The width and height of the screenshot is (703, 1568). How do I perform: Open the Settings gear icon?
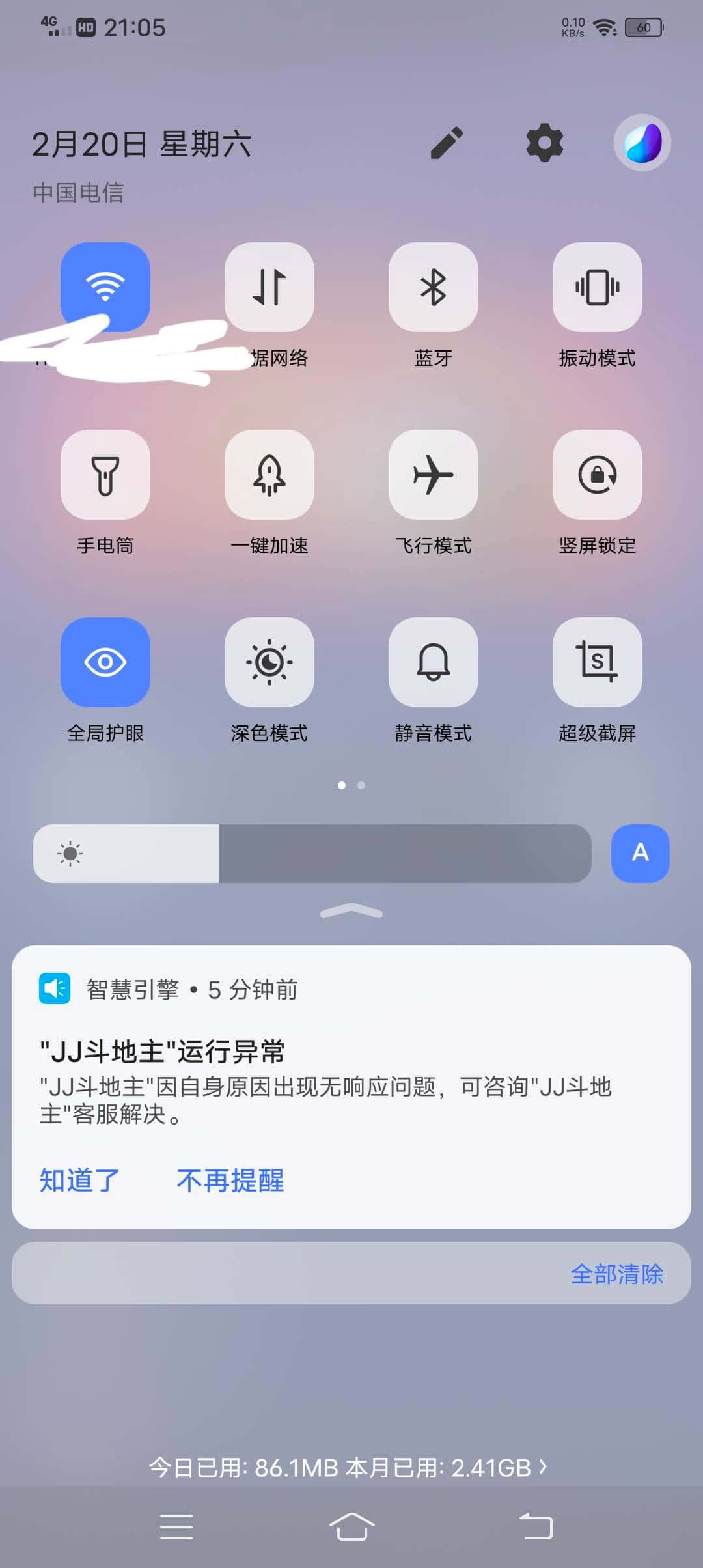(544, 143)
